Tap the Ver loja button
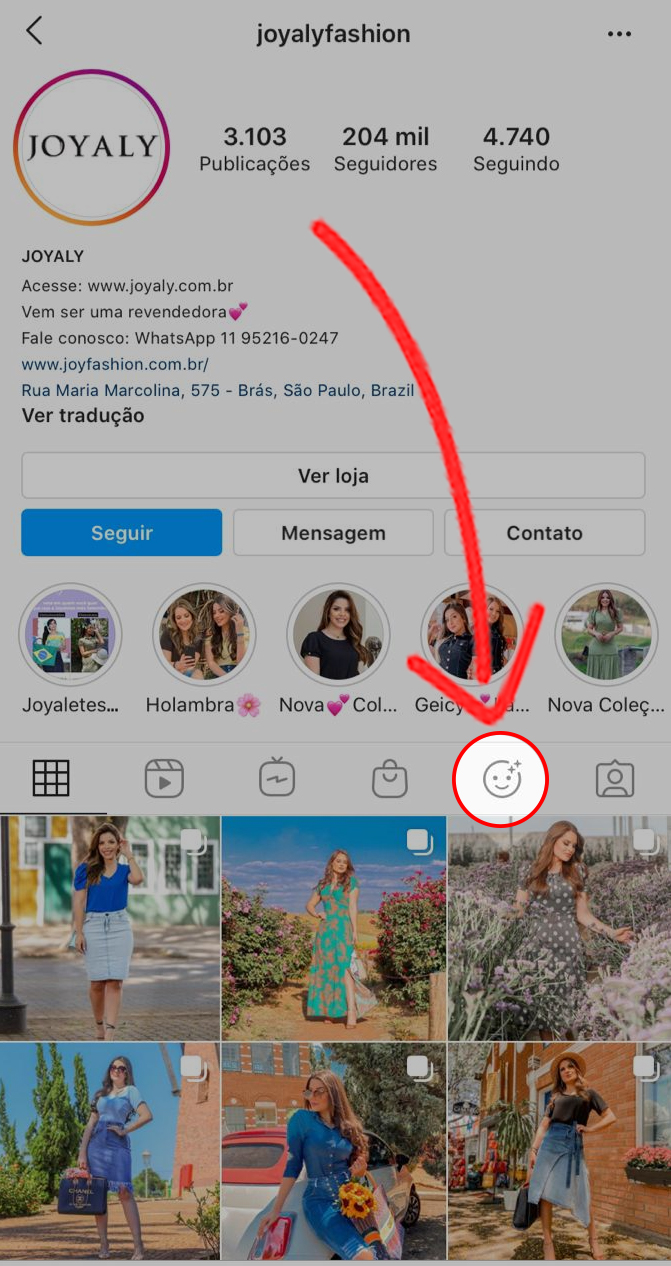Image resolution: width=671 pixels, height=1266 pixels. click(x=333, y=476)
